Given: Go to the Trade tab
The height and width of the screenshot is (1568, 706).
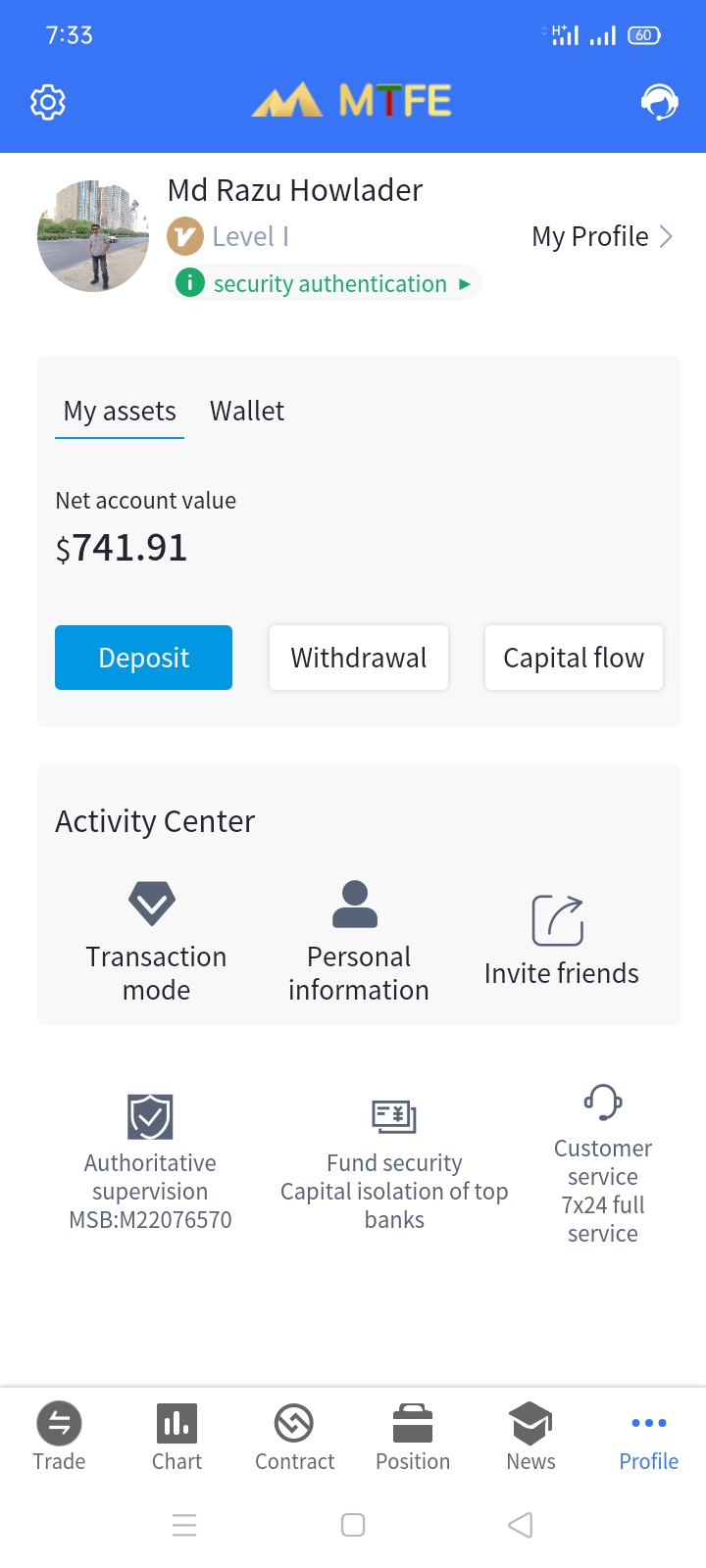Looking at the screenshot, I should (59, 1437).
